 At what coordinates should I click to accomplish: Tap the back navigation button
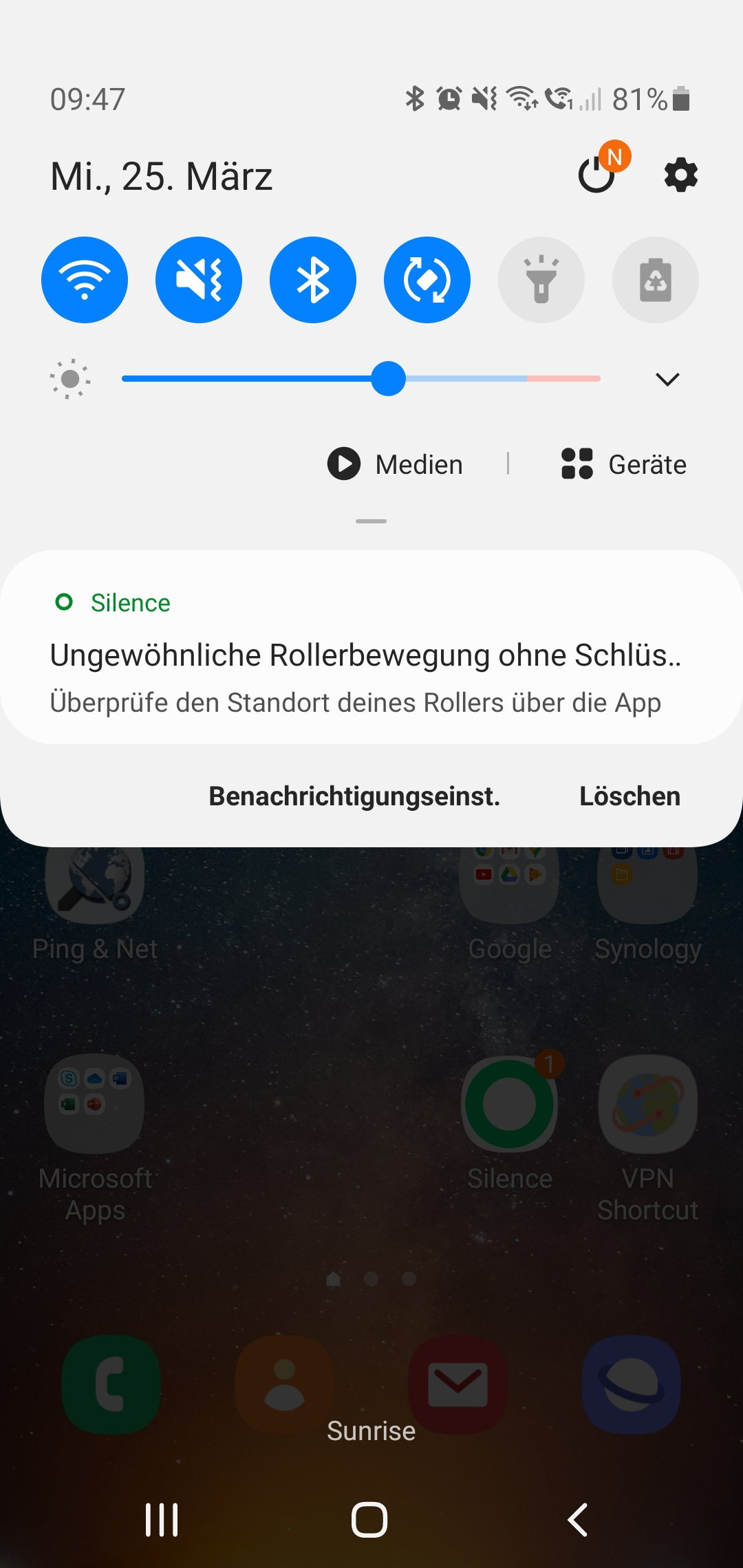pos(578,1519)
